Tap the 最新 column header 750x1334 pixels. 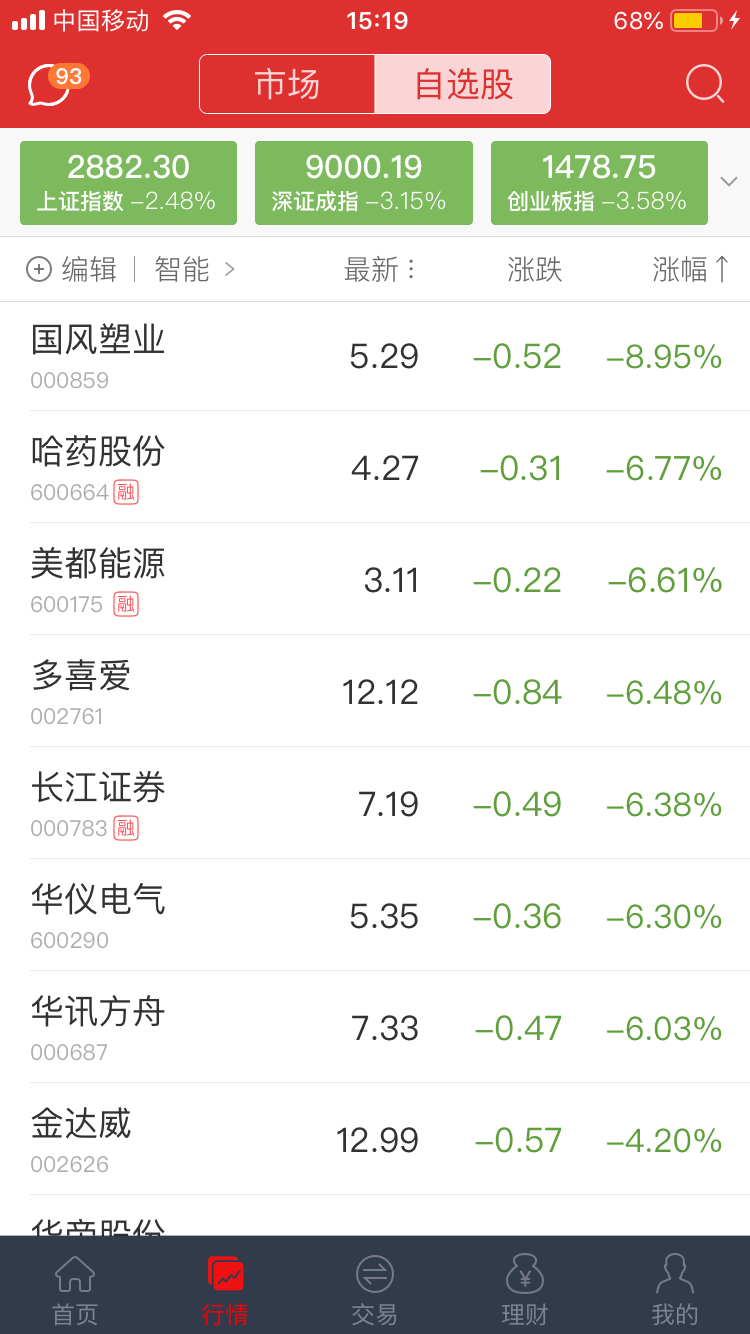380,269
